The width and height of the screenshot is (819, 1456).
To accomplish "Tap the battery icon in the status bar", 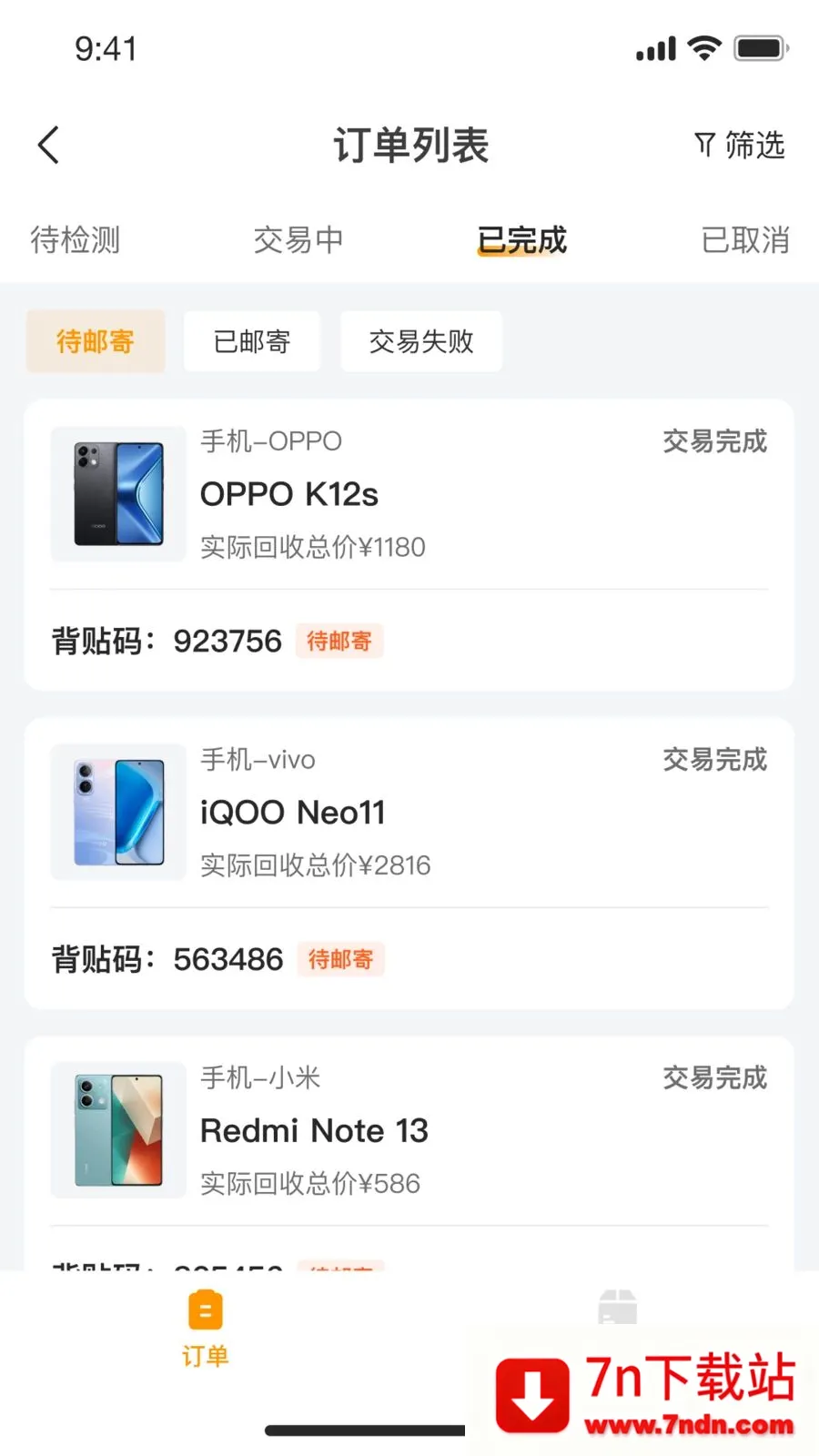I will click(761, 47).
